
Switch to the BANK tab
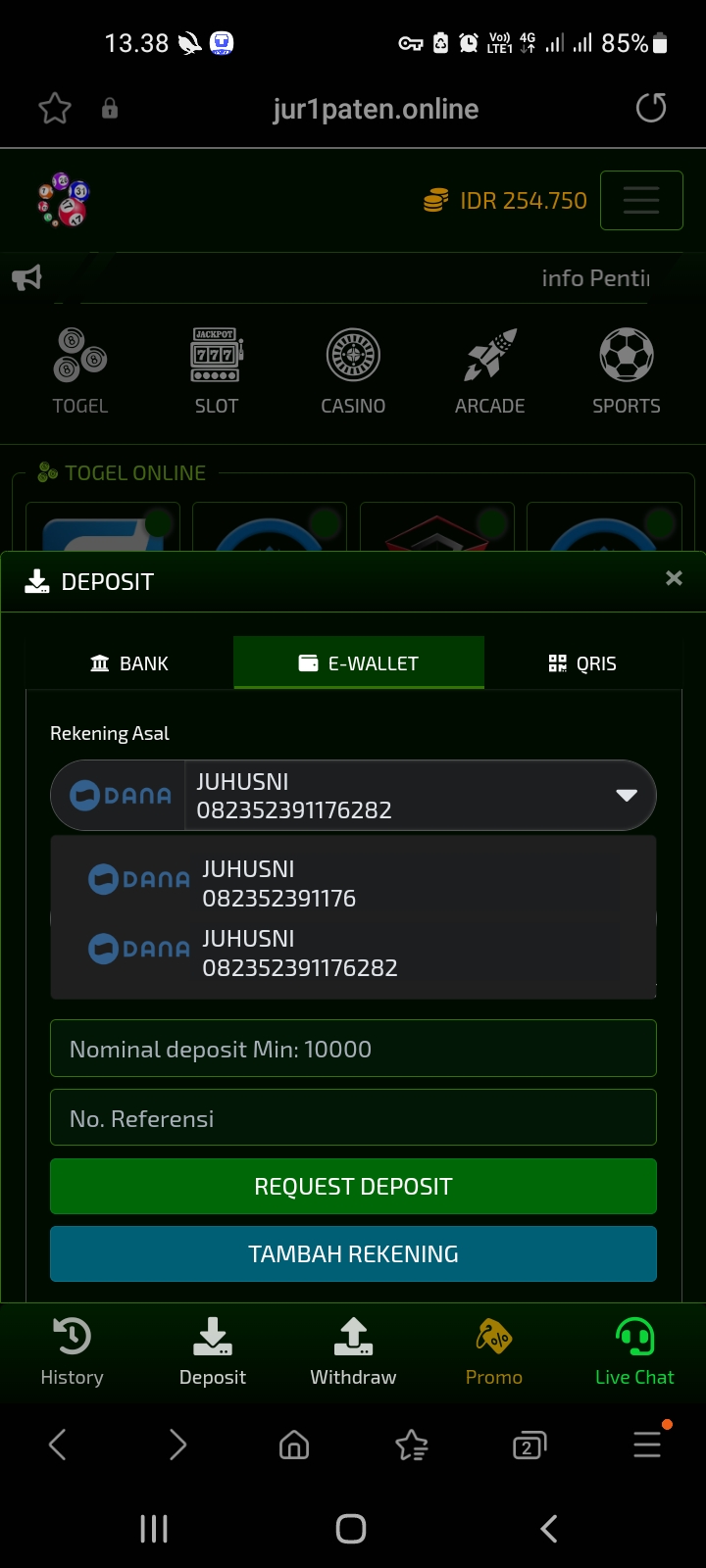click(x=129, y=663)
